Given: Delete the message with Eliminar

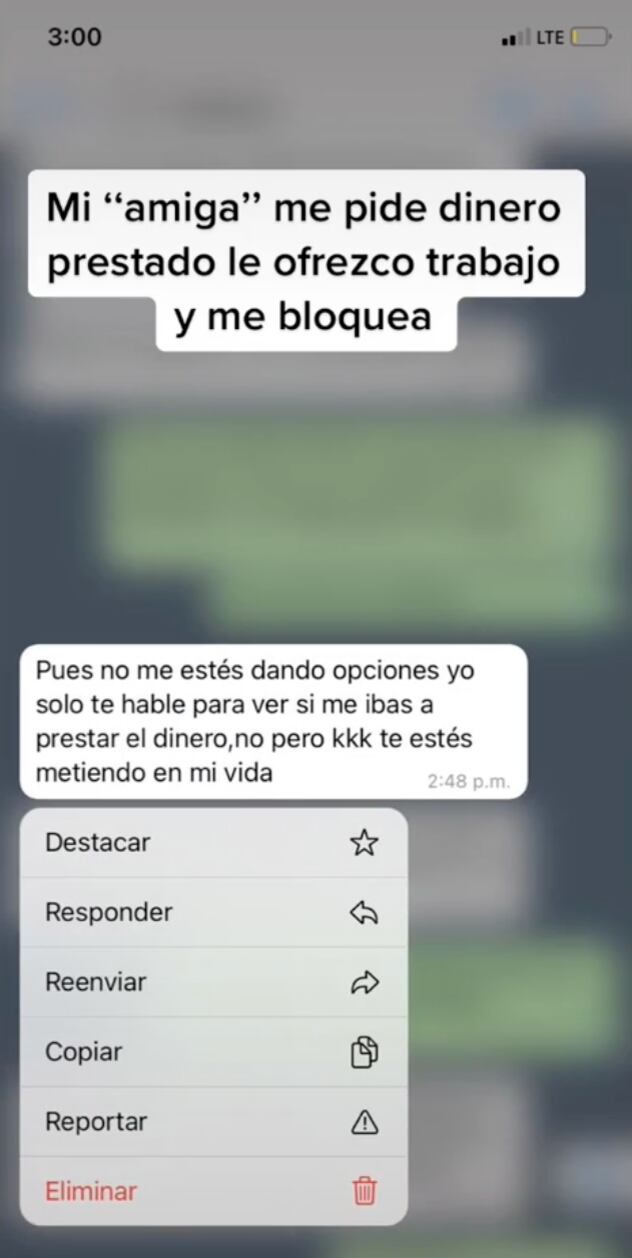Looking at the screenshot, I should (213, 1192).
